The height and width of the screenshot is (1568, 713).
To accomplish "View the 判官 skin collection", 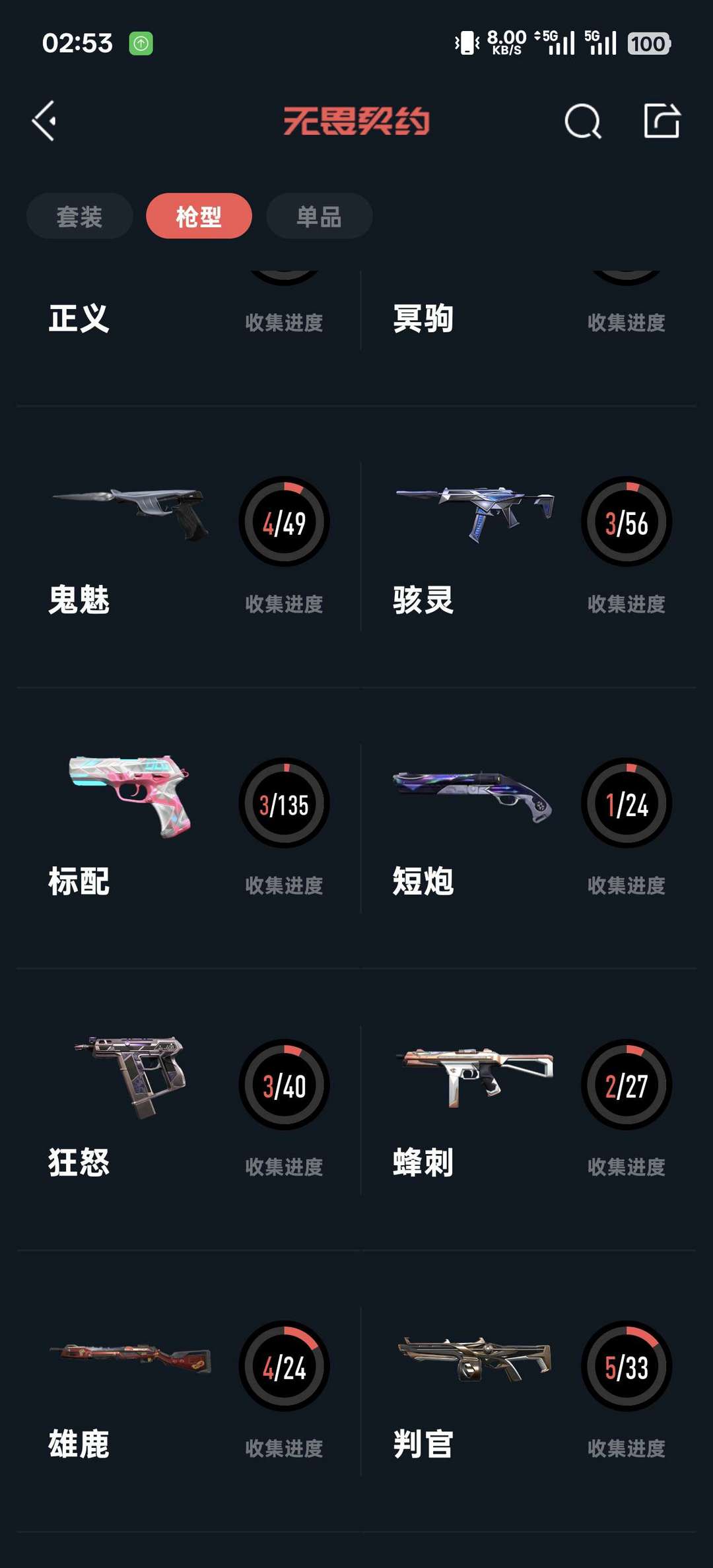I will (528, 1392).
